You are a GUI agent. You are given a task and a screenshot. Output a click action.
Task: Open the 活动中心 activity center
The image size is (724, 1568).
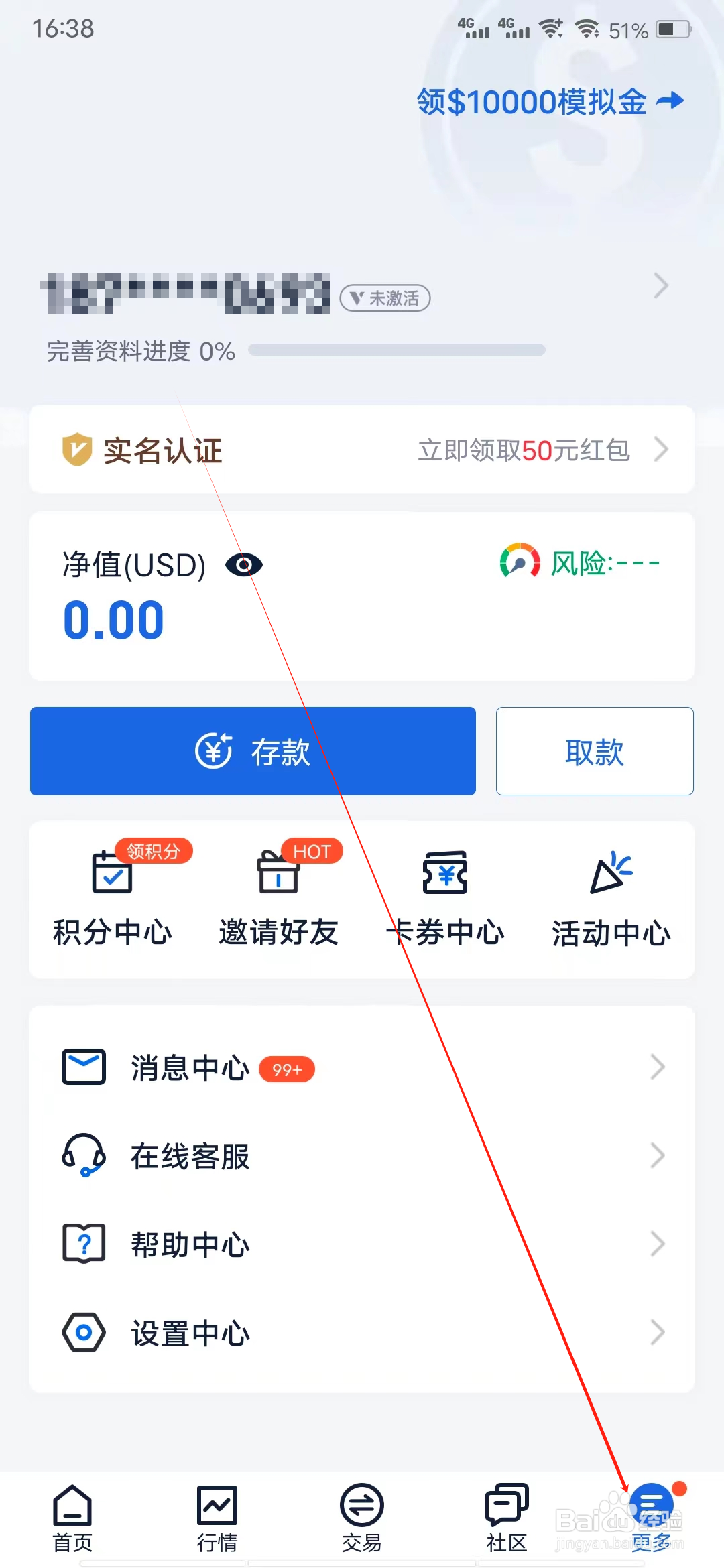click(611, 898)
